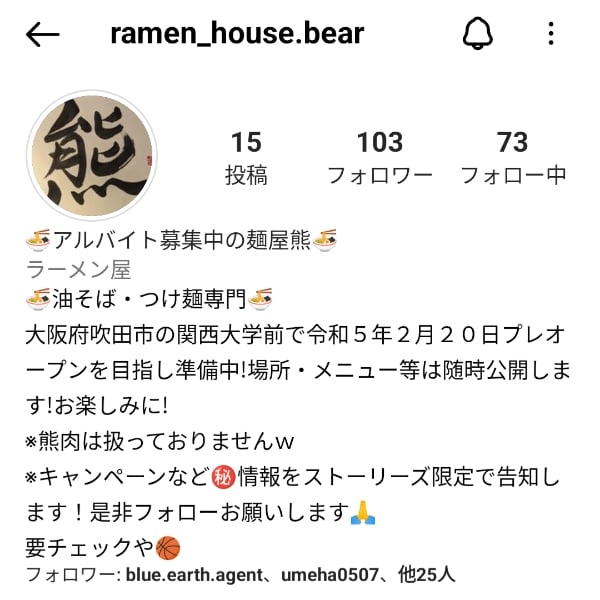Open the three-dot overflow menu
The height and width of the screenshot is (600, 600).
click(551, 34)
